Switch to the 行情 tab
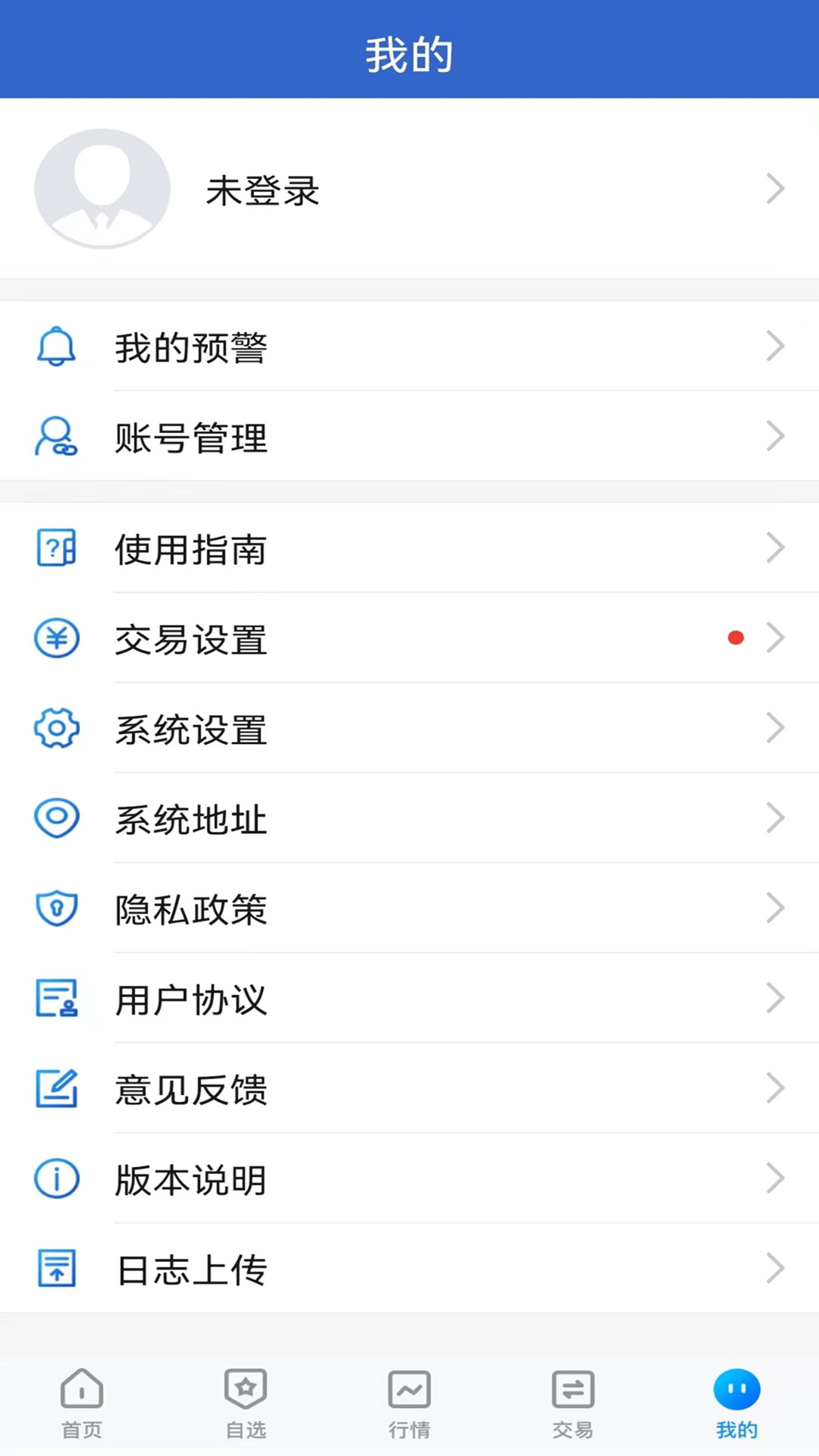This screenshot has height=1456, width=819. click(409, 1403)
